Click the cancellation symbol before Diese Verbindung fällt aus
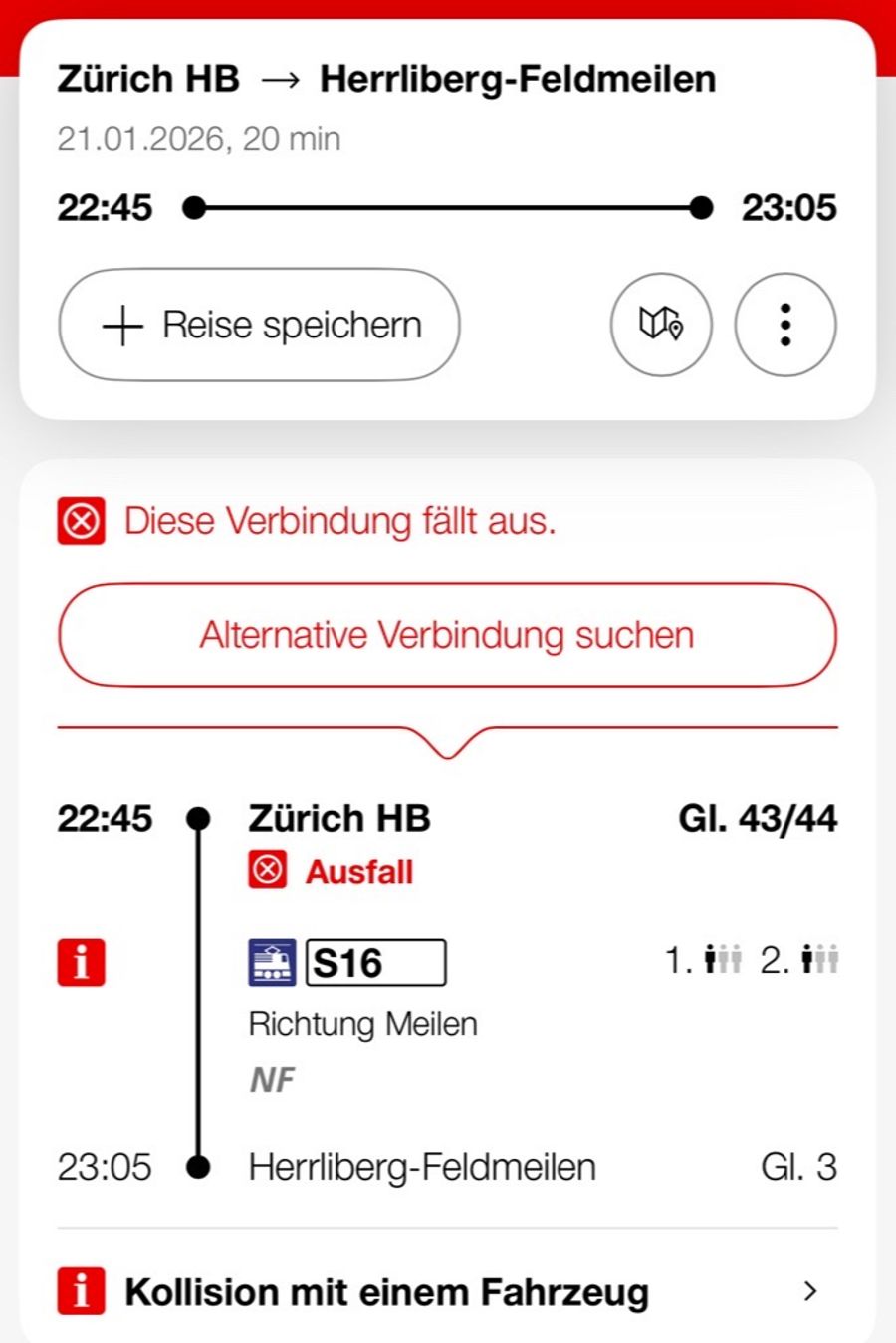896x1343 pixels. tap(80, 520)
